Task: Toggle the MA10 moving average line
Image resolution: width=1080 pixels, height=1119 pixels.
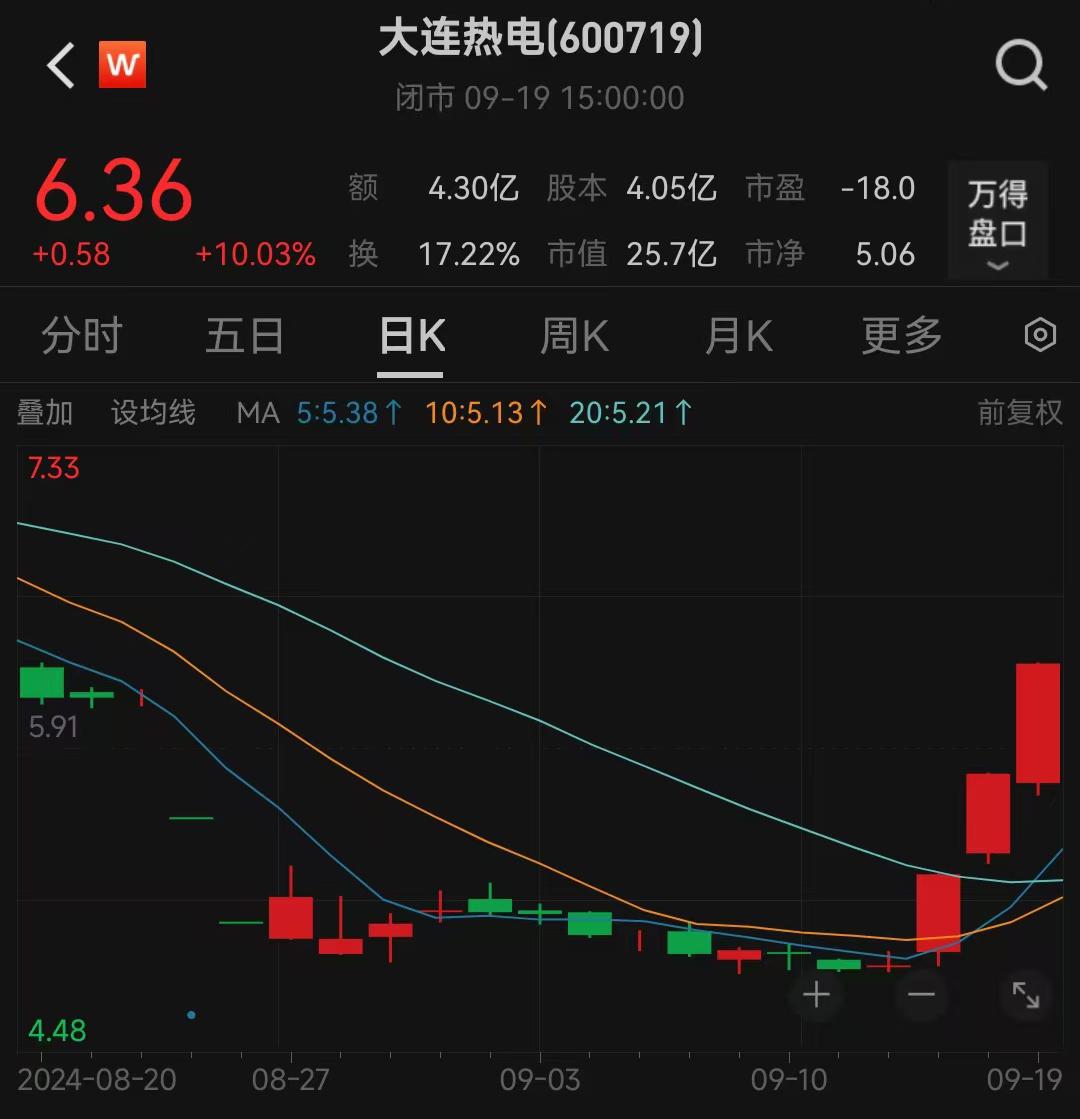Action: (x=485, y=413)
